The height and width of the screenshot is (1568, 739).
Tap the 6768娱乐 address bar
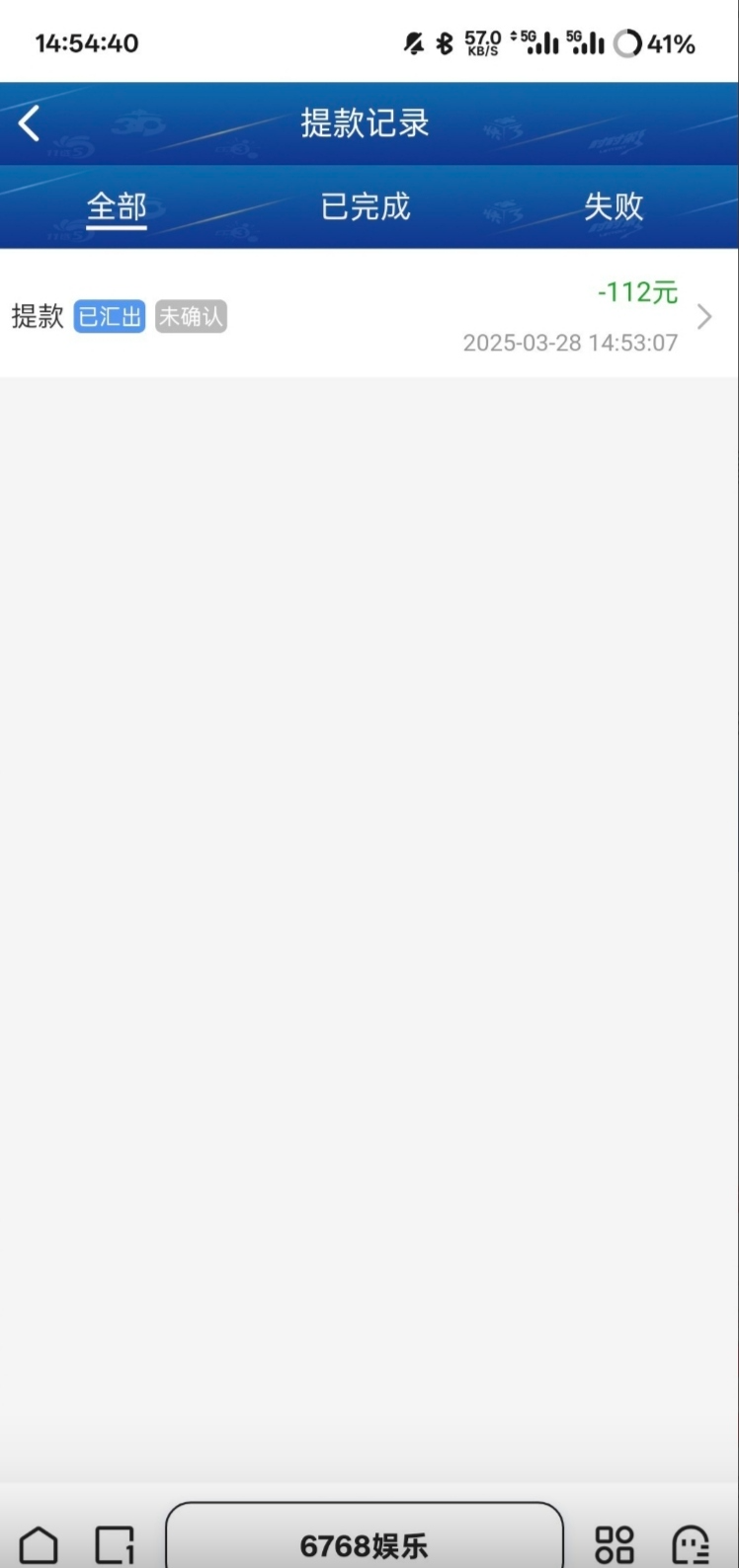click(x=364, y=1543)
